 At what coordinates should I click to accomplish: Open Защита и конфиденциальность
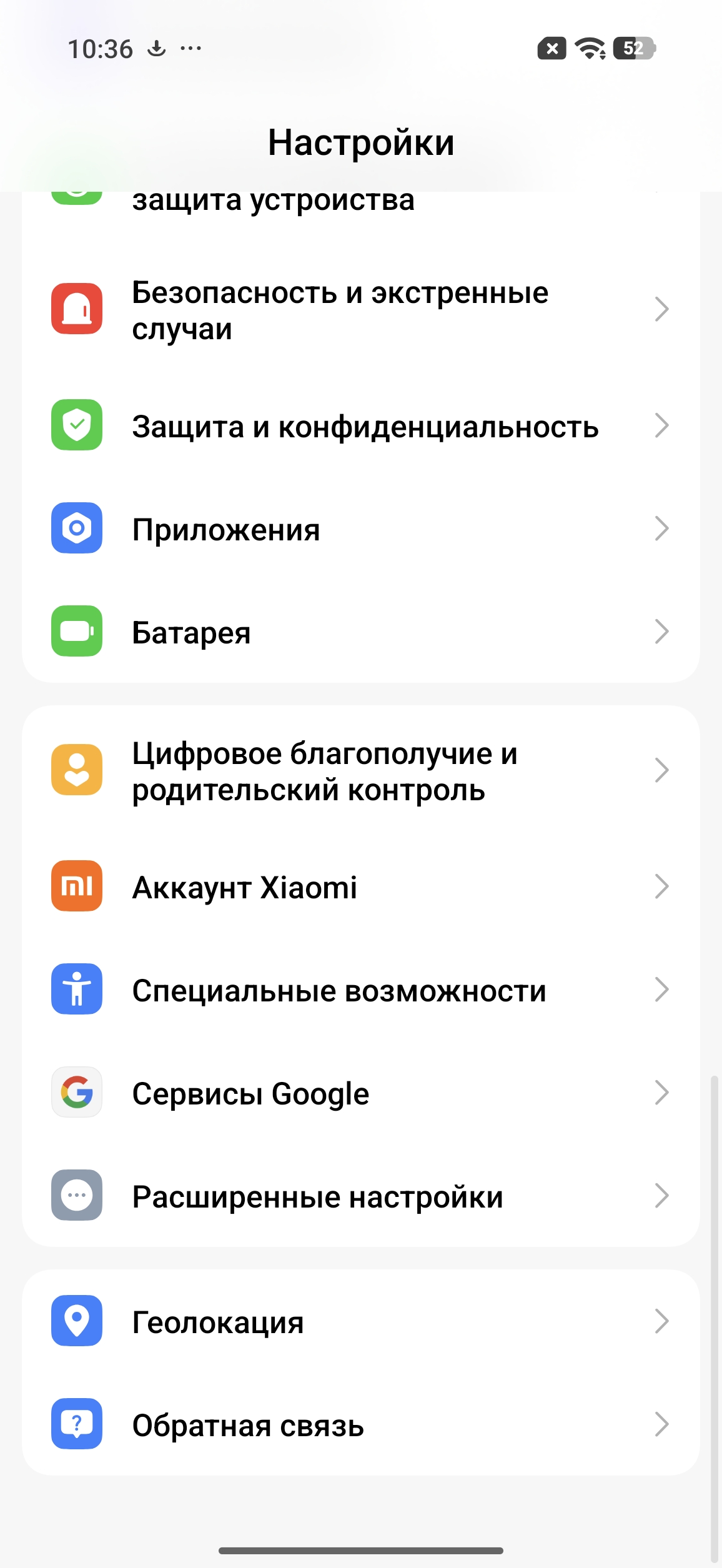pos(361,426)
